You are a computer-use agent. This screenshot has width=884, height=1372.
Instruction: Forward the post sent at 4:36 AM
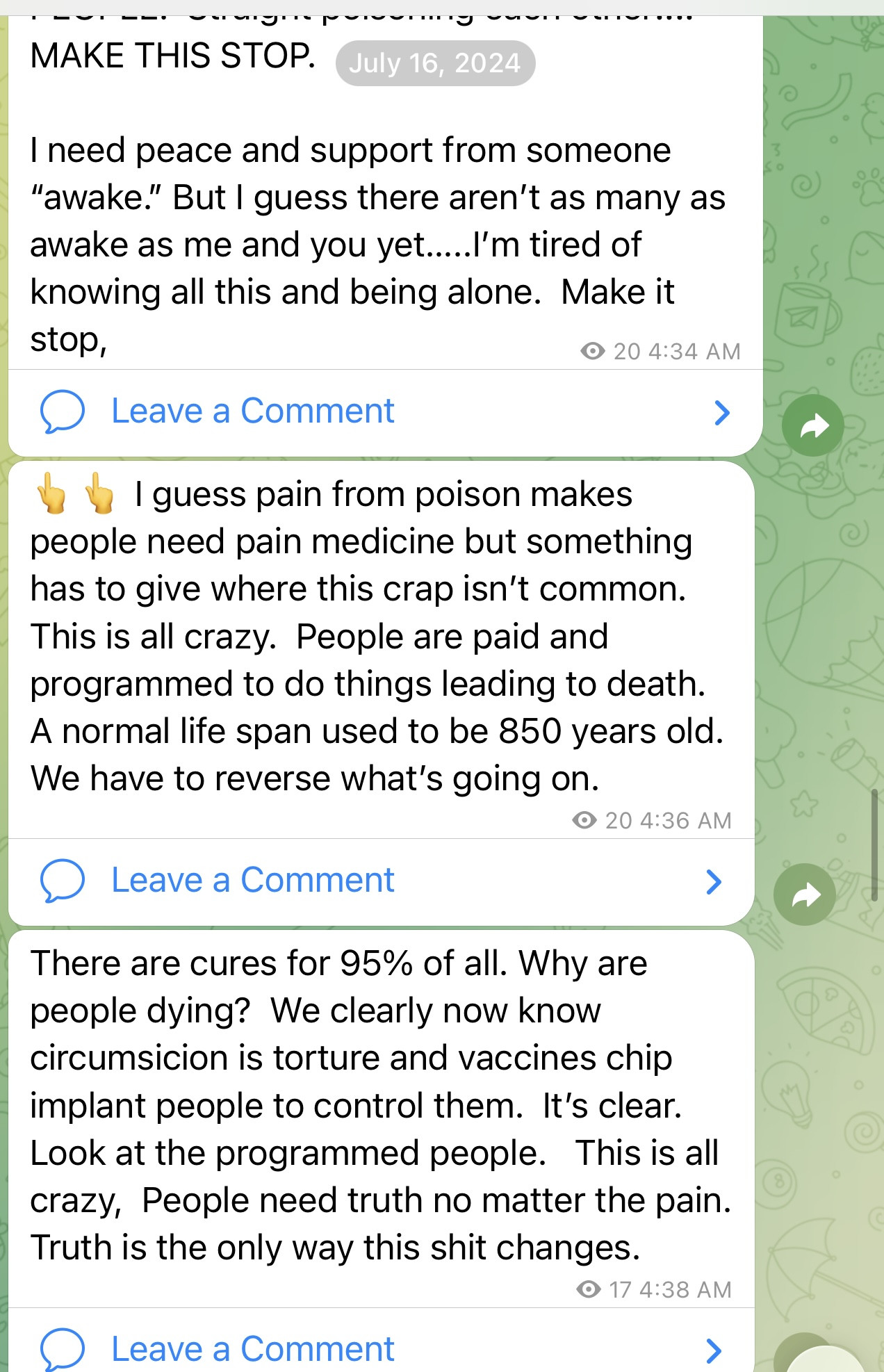[x=804, y=895]
